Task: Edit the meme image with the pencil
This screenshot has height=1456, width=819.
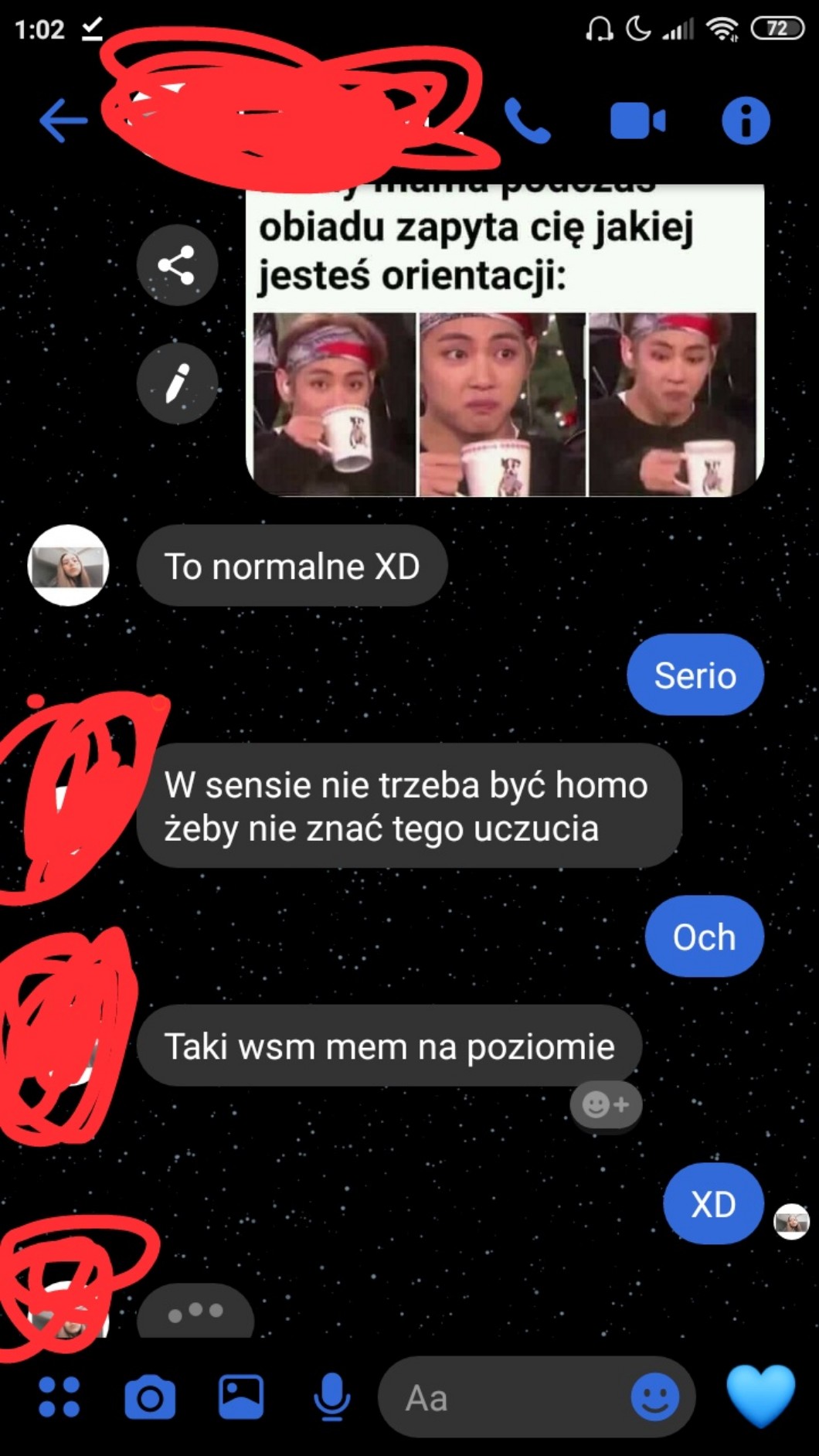Action: tap(177, 383)
